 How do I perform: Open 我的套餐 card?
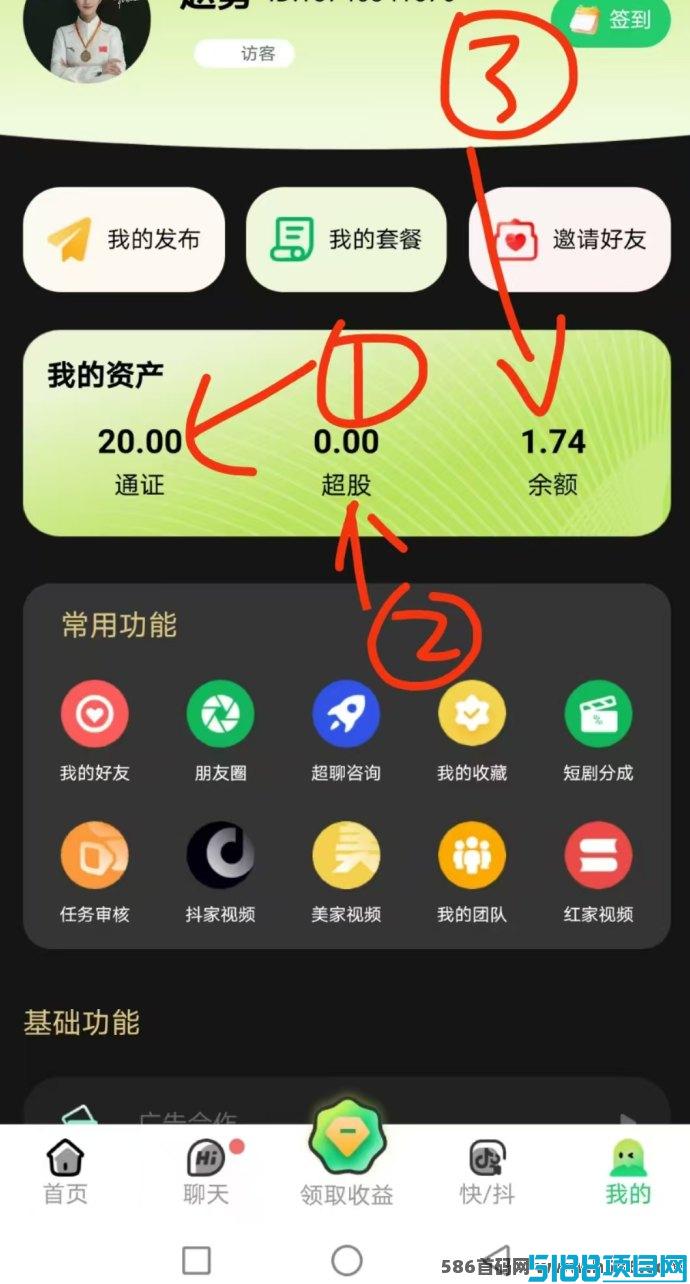tap(347, 239)
